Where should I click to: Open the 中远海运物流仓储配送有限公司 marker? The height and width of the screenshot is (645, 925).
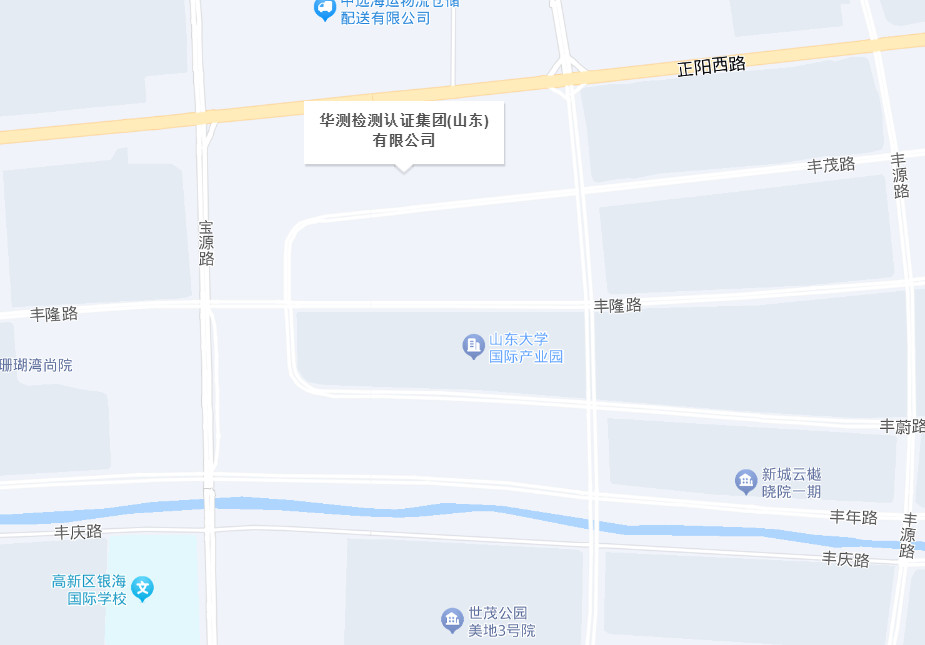(x=325, y=10)
